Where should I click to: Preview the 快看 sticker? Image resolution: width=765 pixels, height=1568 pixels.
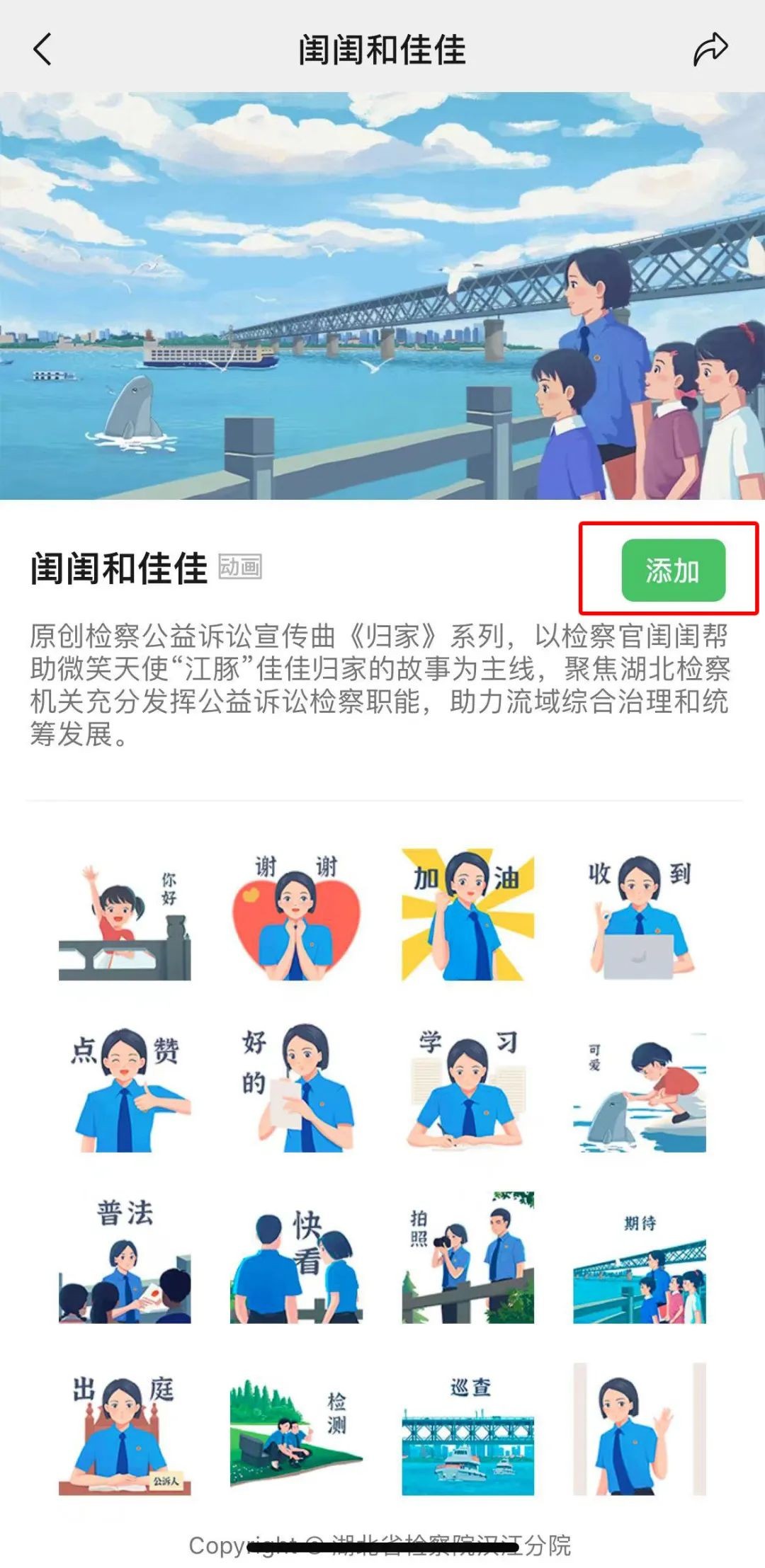[x=296, y=1258]
